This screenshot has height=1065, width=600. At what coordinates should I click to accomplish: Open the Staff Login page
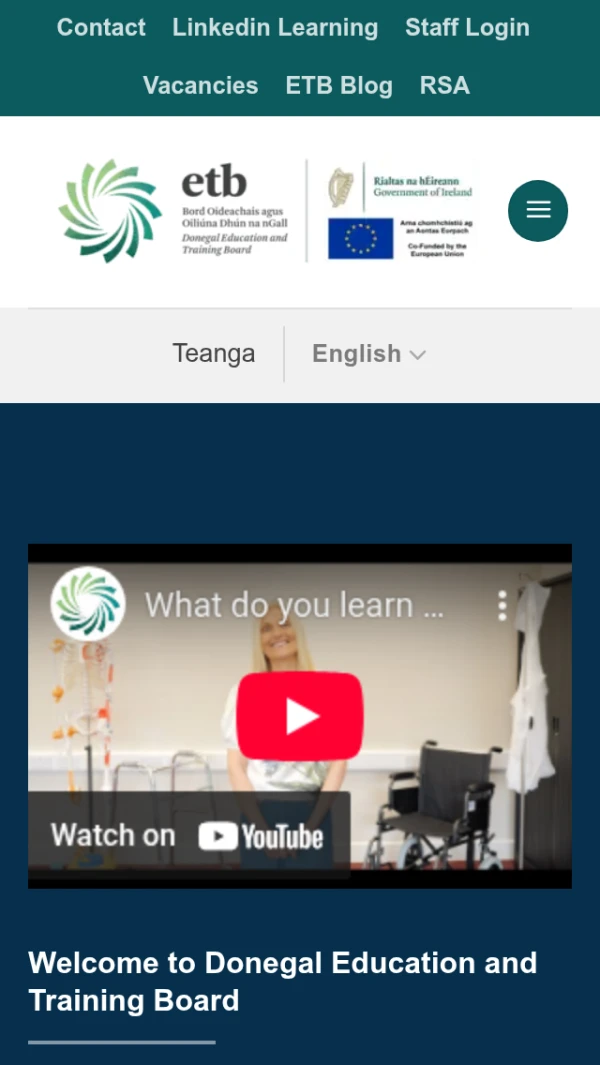point(467,28)
